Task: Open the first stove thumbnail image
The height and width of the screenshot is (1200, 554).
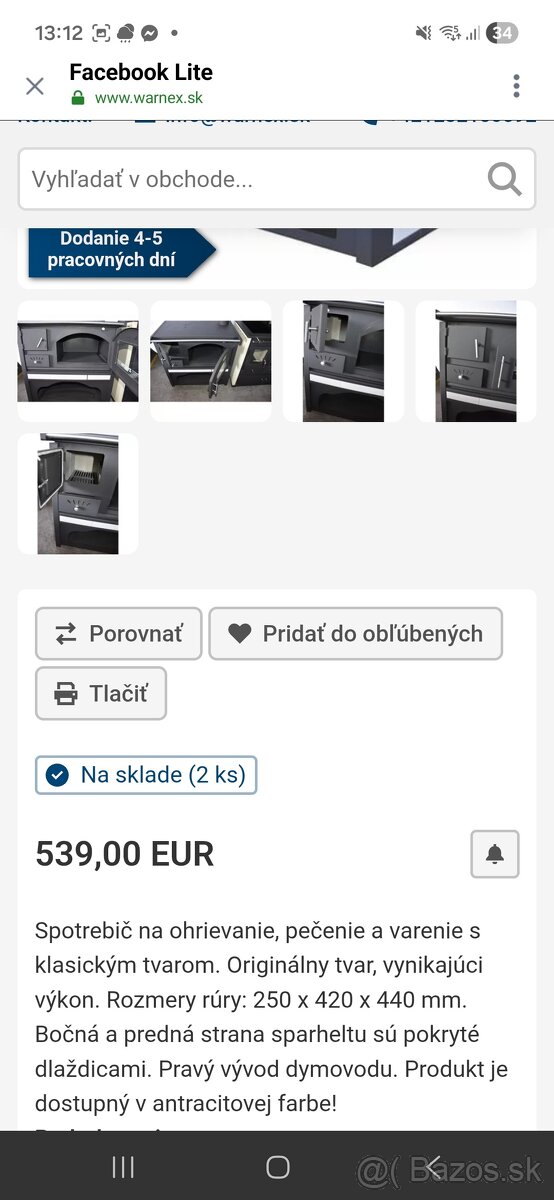Action: click(78, 361)
